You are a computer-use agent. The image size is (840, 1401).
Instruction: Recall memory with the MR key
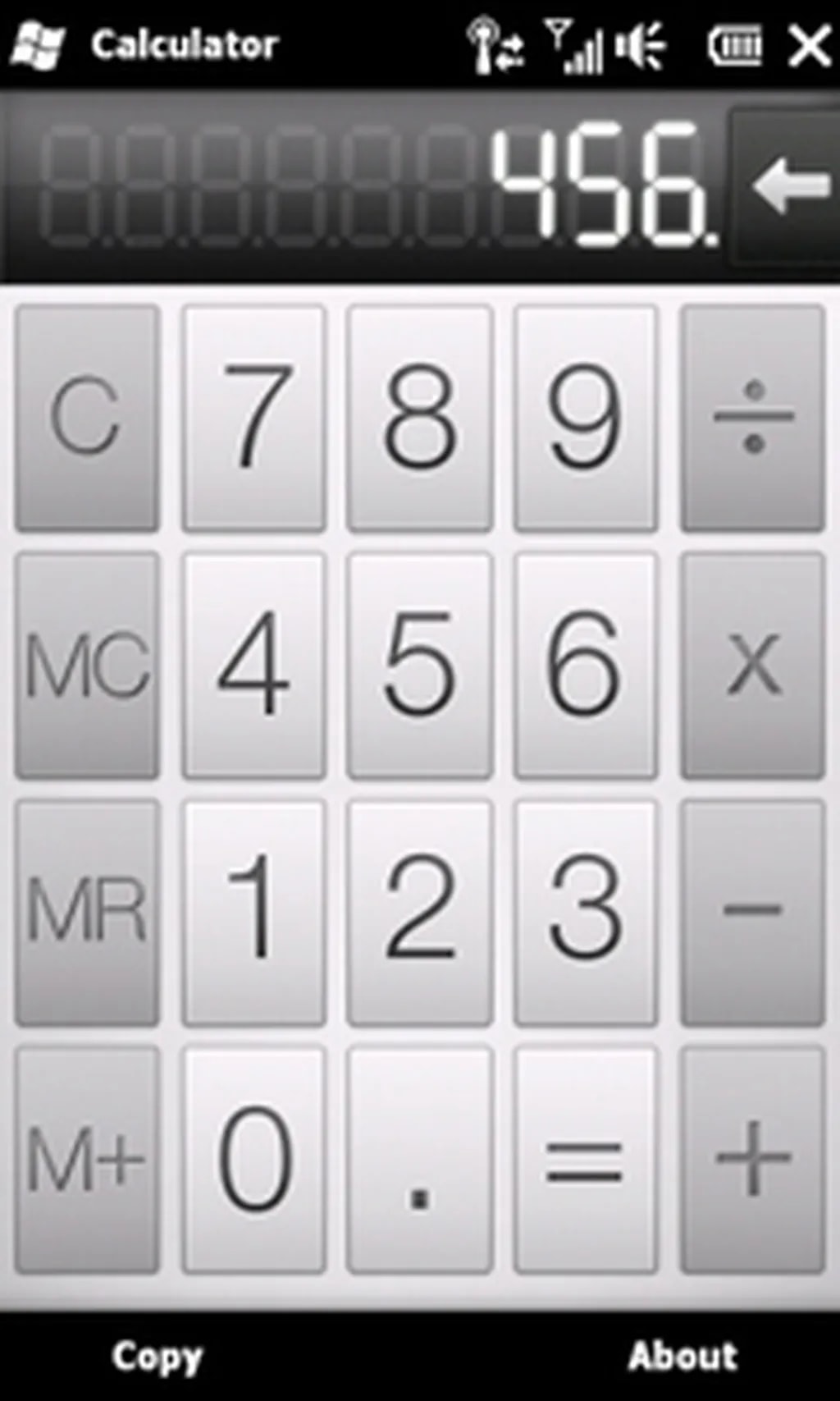(86, 911)
